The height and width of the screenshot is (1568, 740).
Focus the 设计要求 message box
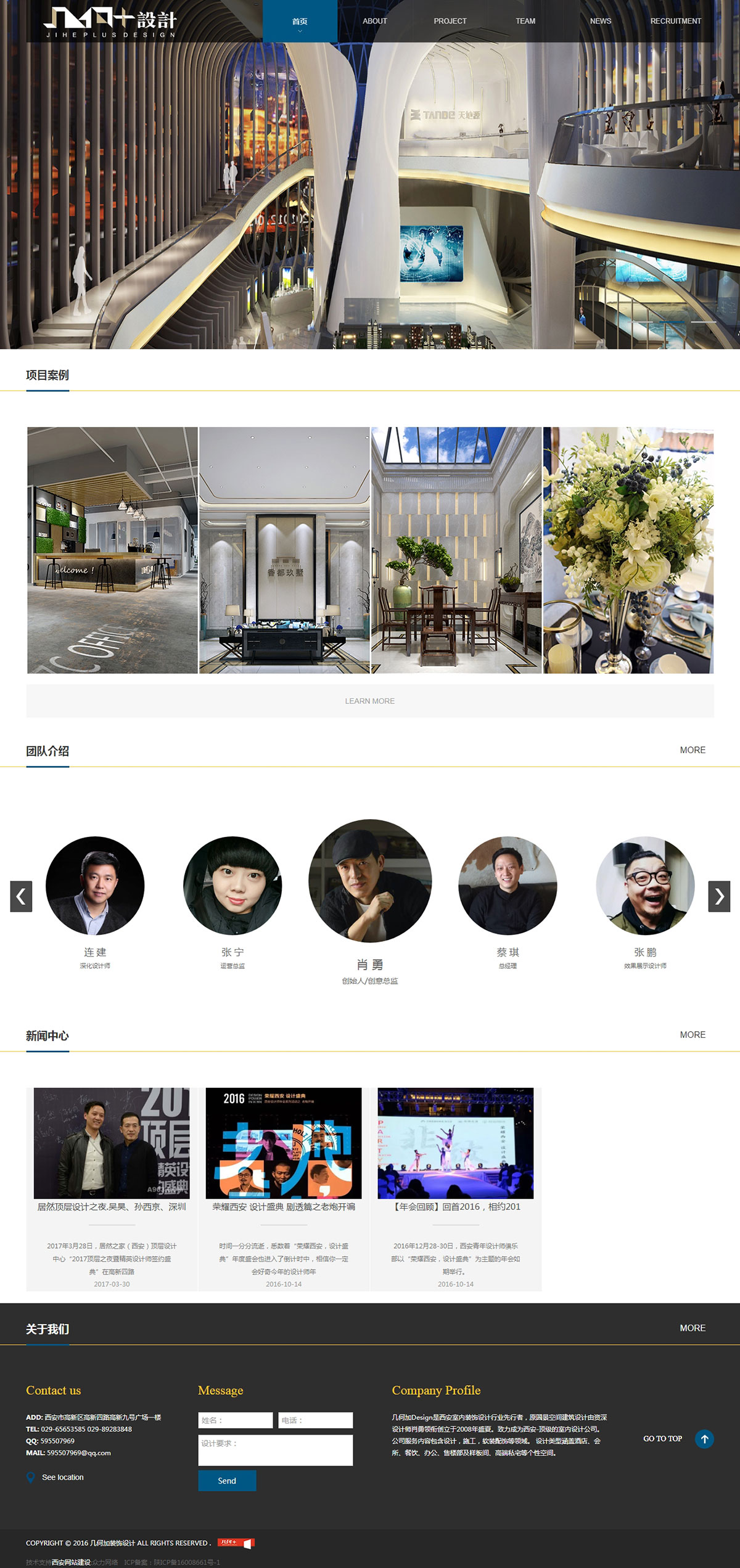[275, 1450]
